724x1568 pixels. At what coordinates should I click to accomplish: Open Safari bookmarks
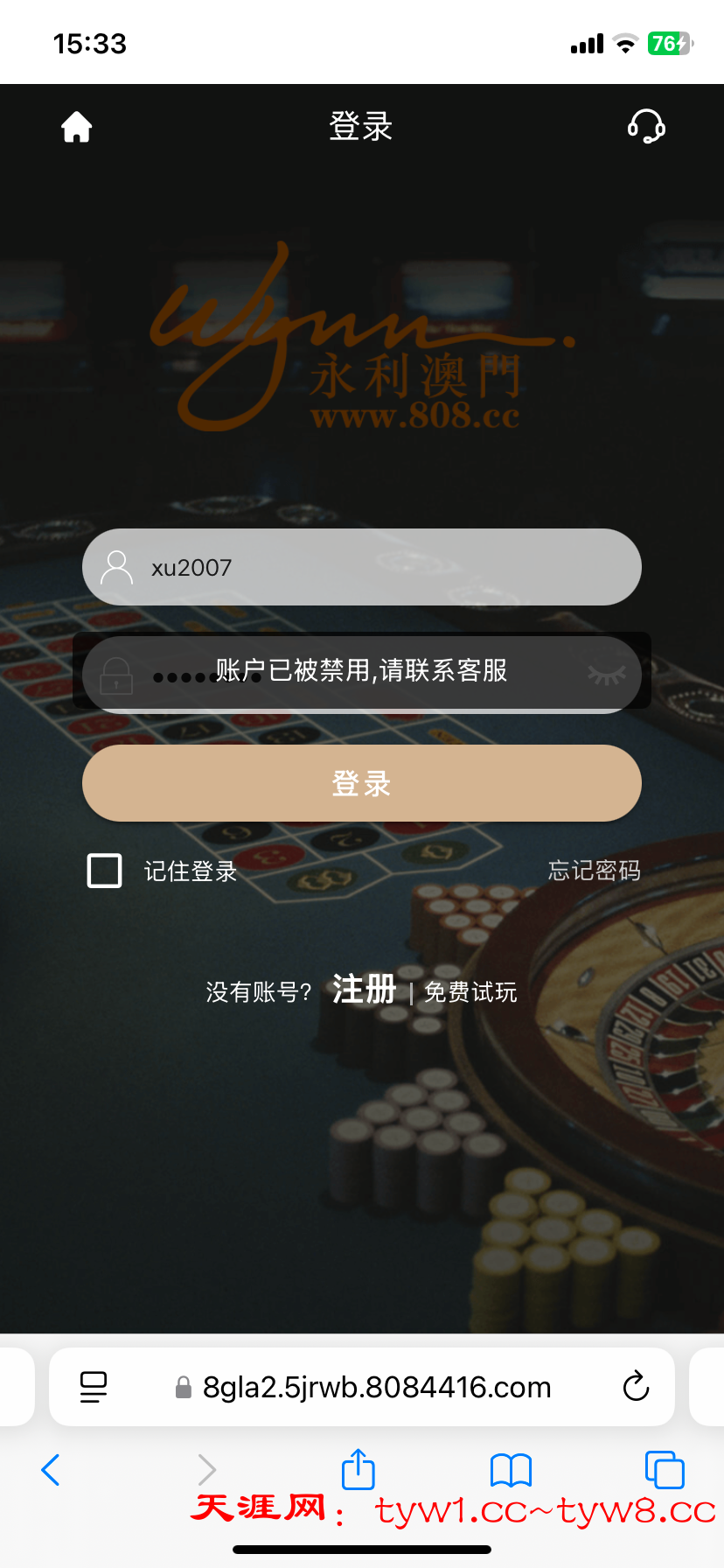click(511, 1470)
